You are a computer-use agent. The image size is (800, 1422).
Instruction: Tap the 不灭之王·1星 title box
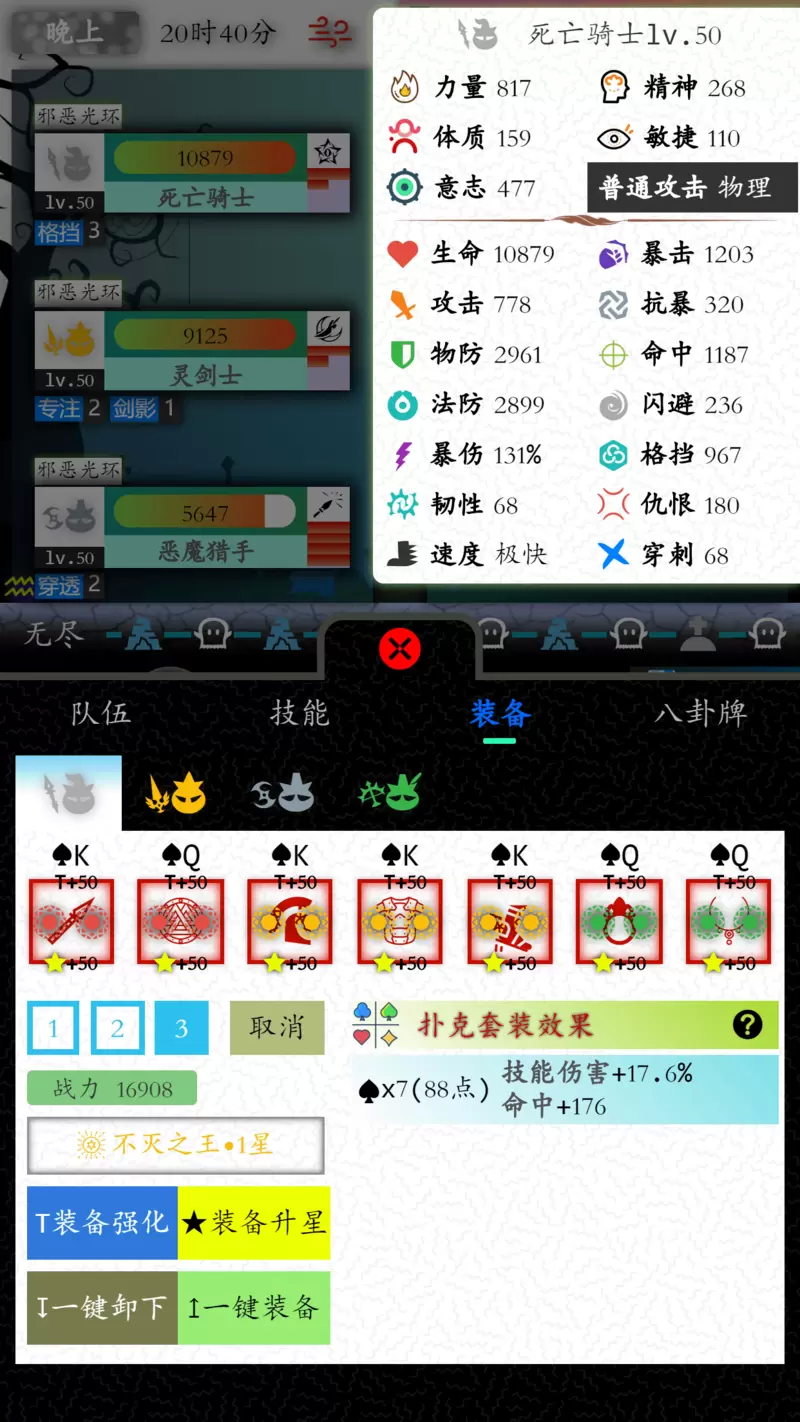pyautogui.click(x=175, y=1145)
